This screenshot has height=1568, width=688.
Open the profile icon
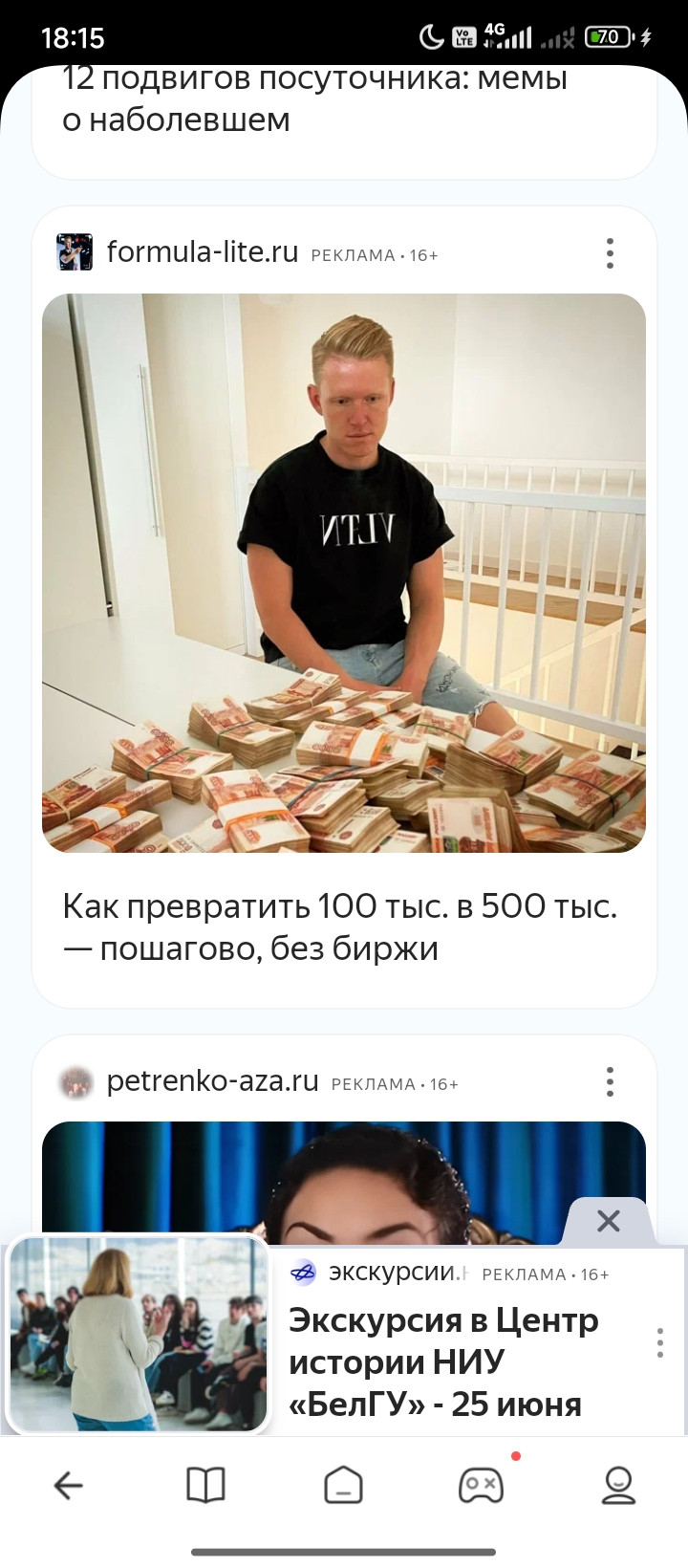619,1486
